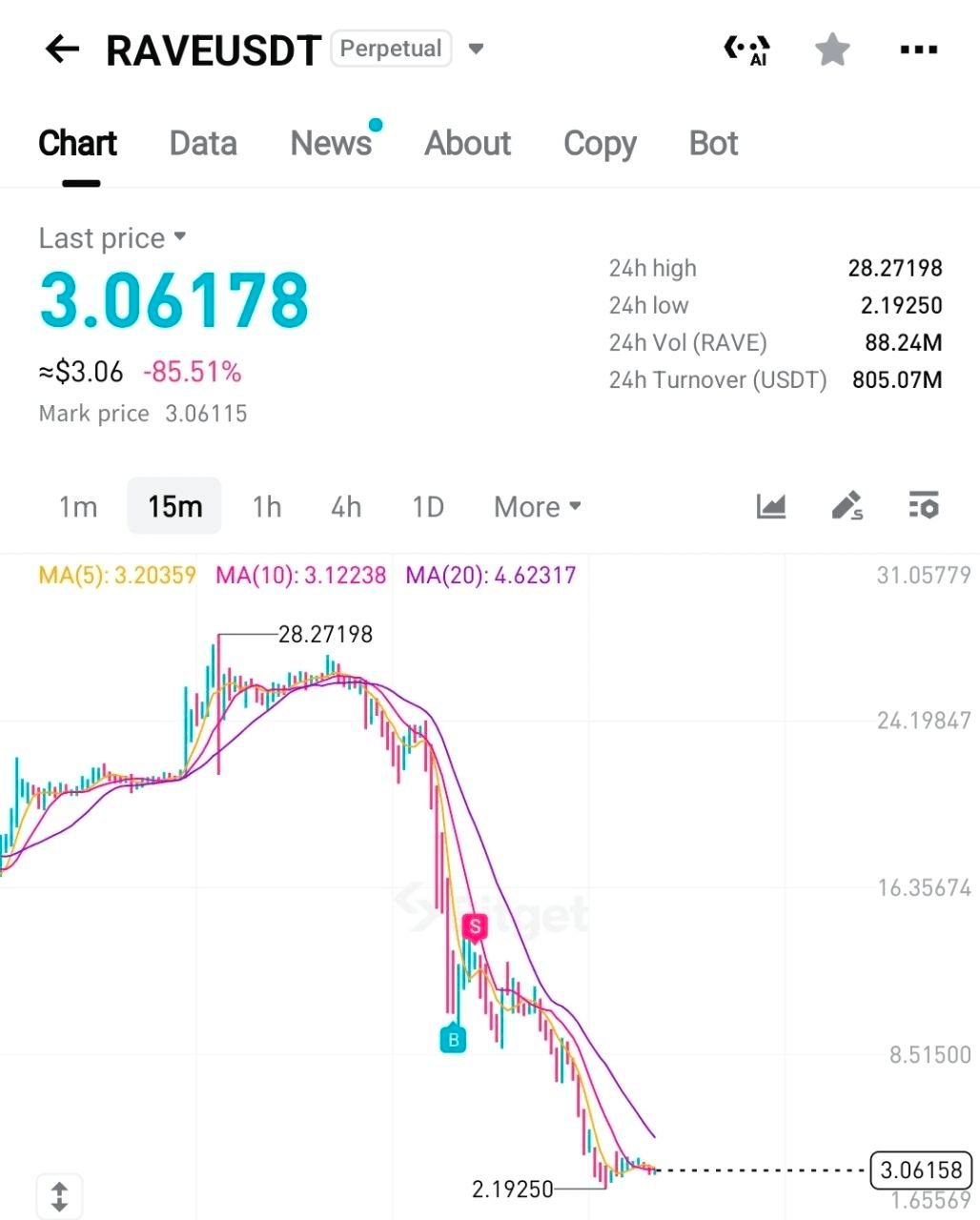
Task: Open the Copy tab
Action: coord(600,143)
